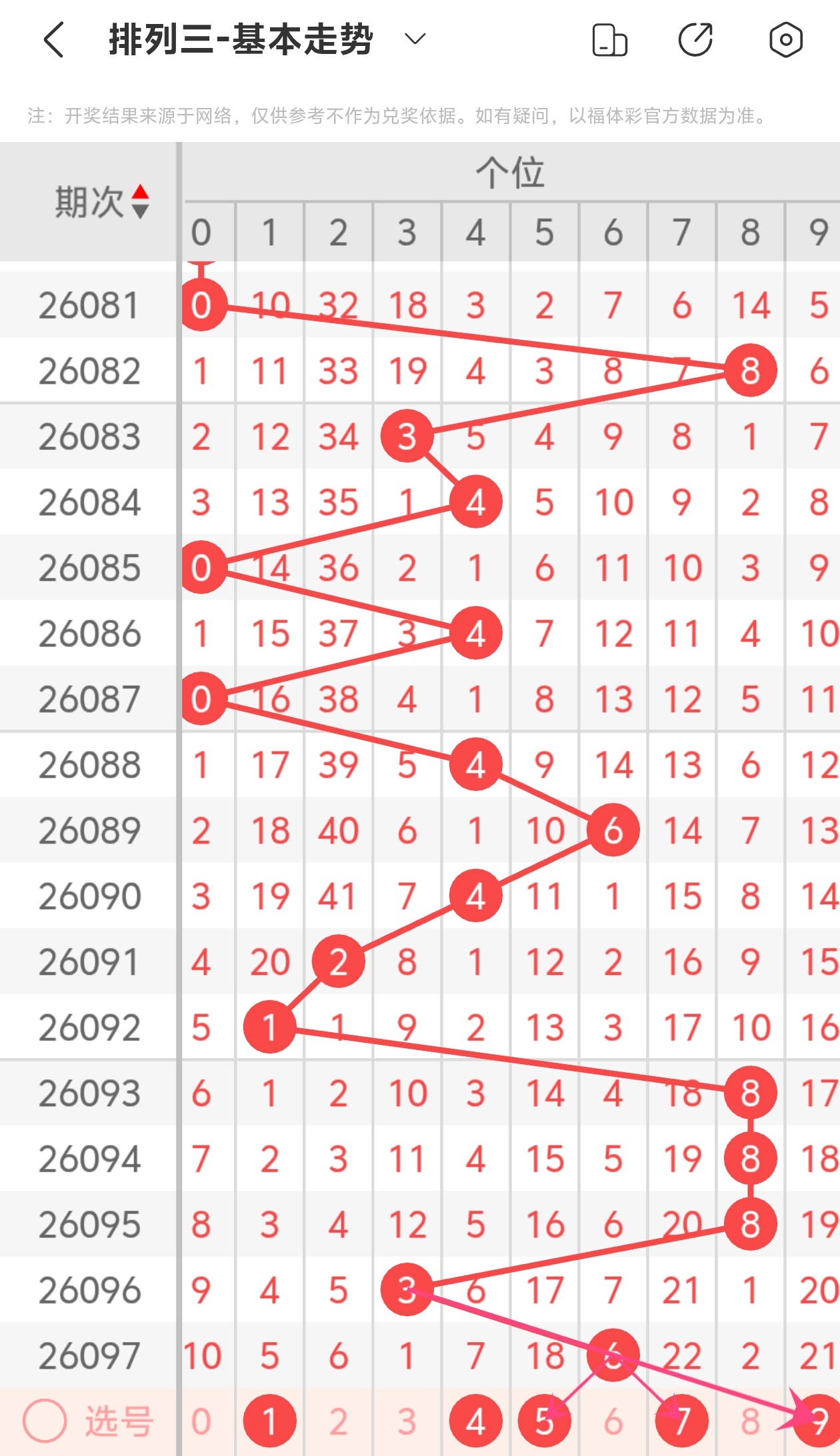This screenshot has height=1456, width=840.
Task: Go back from the trend chart
Action: (54, 40)
